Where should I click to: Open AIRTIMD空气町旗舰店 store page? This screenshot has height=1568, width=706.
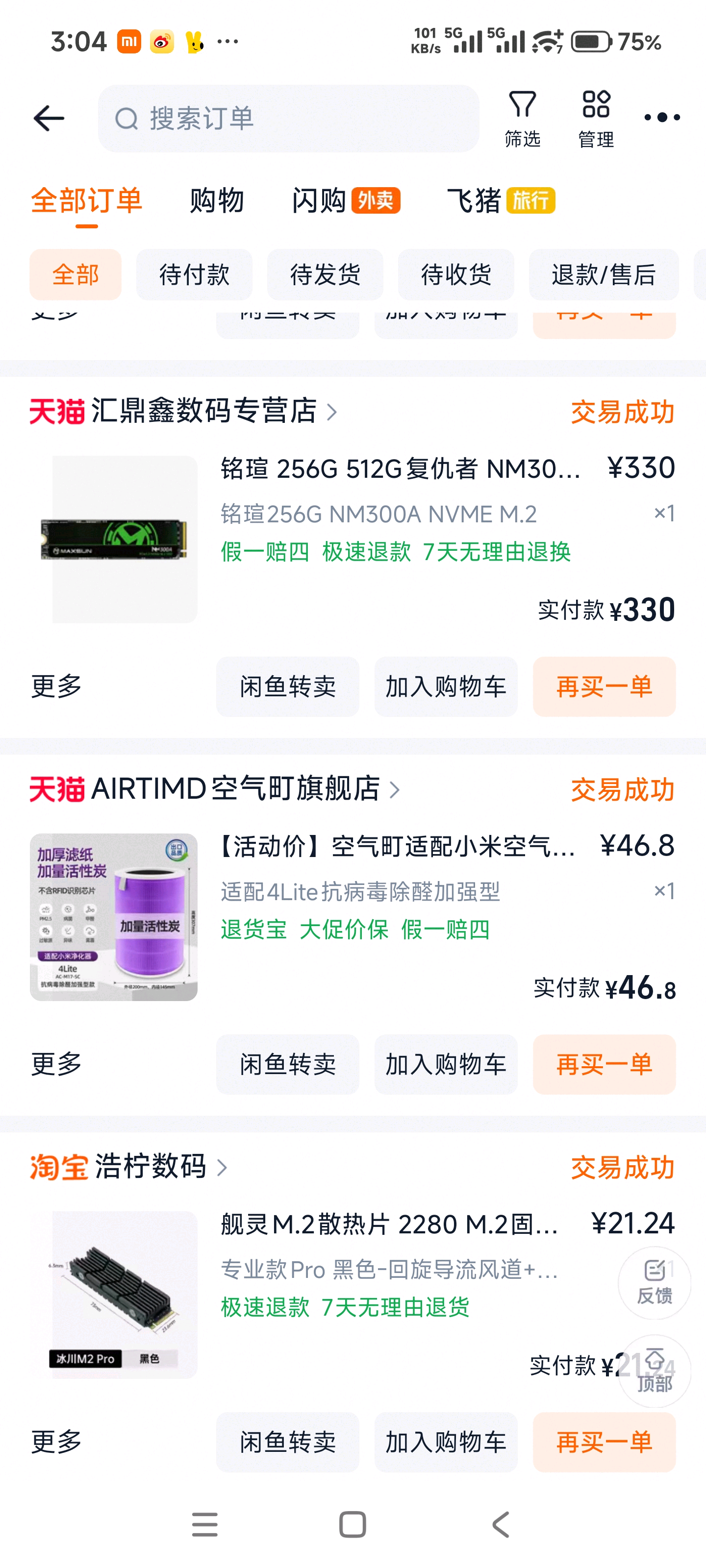(x=235, y=789)
